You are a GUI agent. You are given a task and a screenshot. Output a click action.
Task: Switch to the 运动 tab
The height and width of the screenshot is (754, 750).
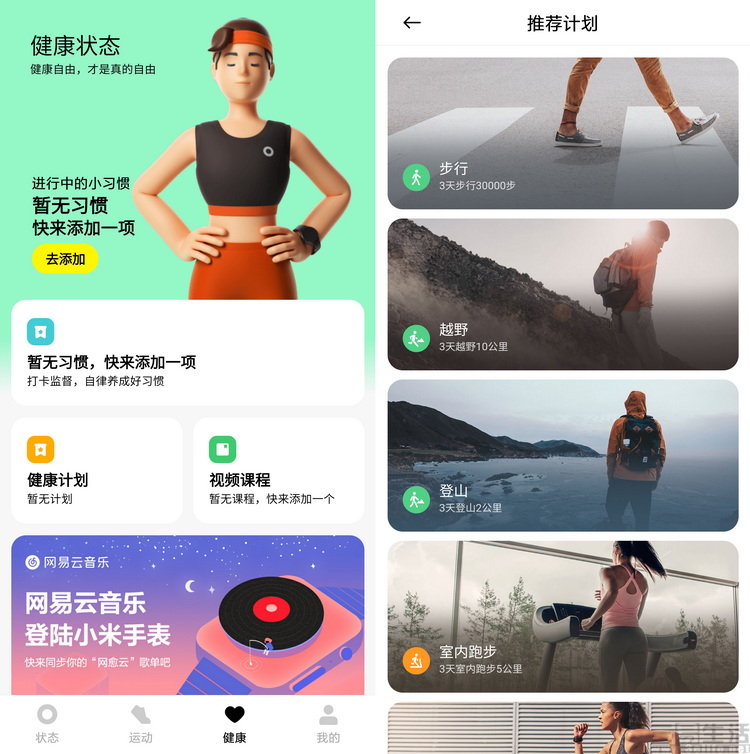(141, 724)
